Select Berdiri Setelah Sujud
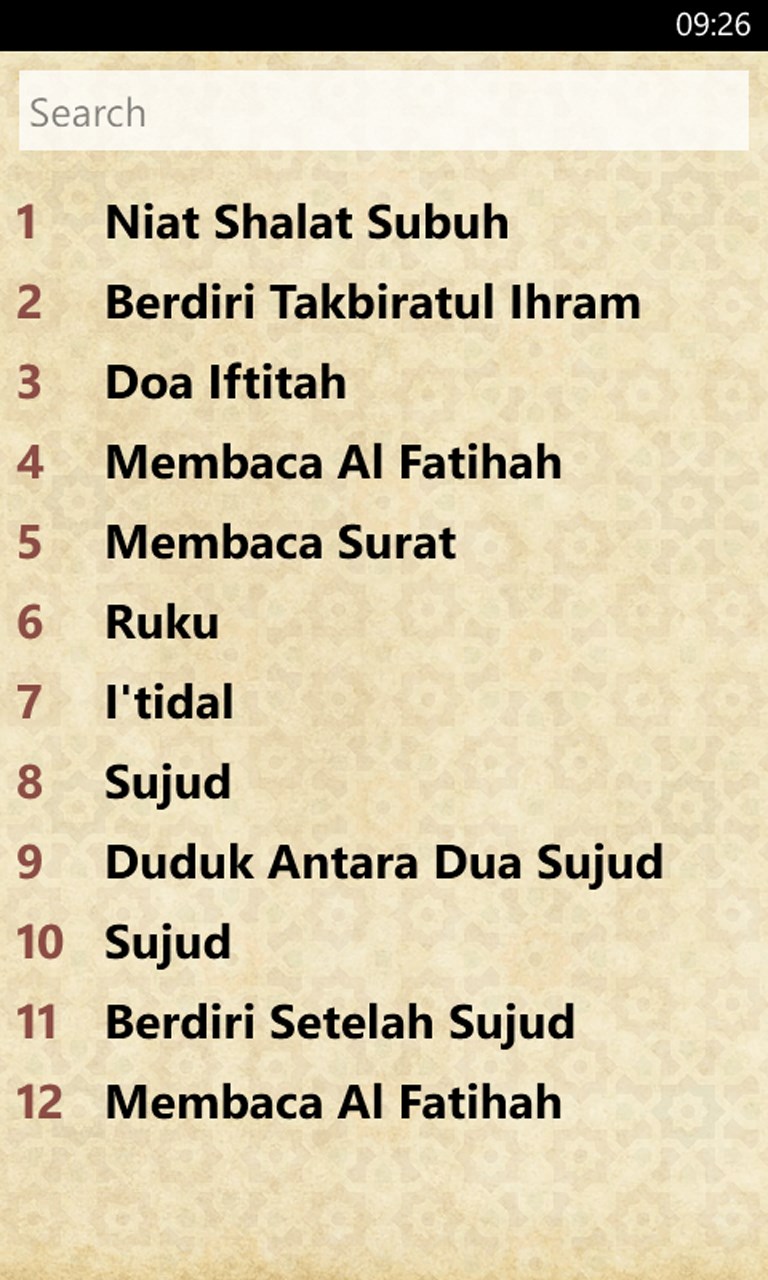This screenshot has height=1280, width=768. click(x=340, y=1022)
